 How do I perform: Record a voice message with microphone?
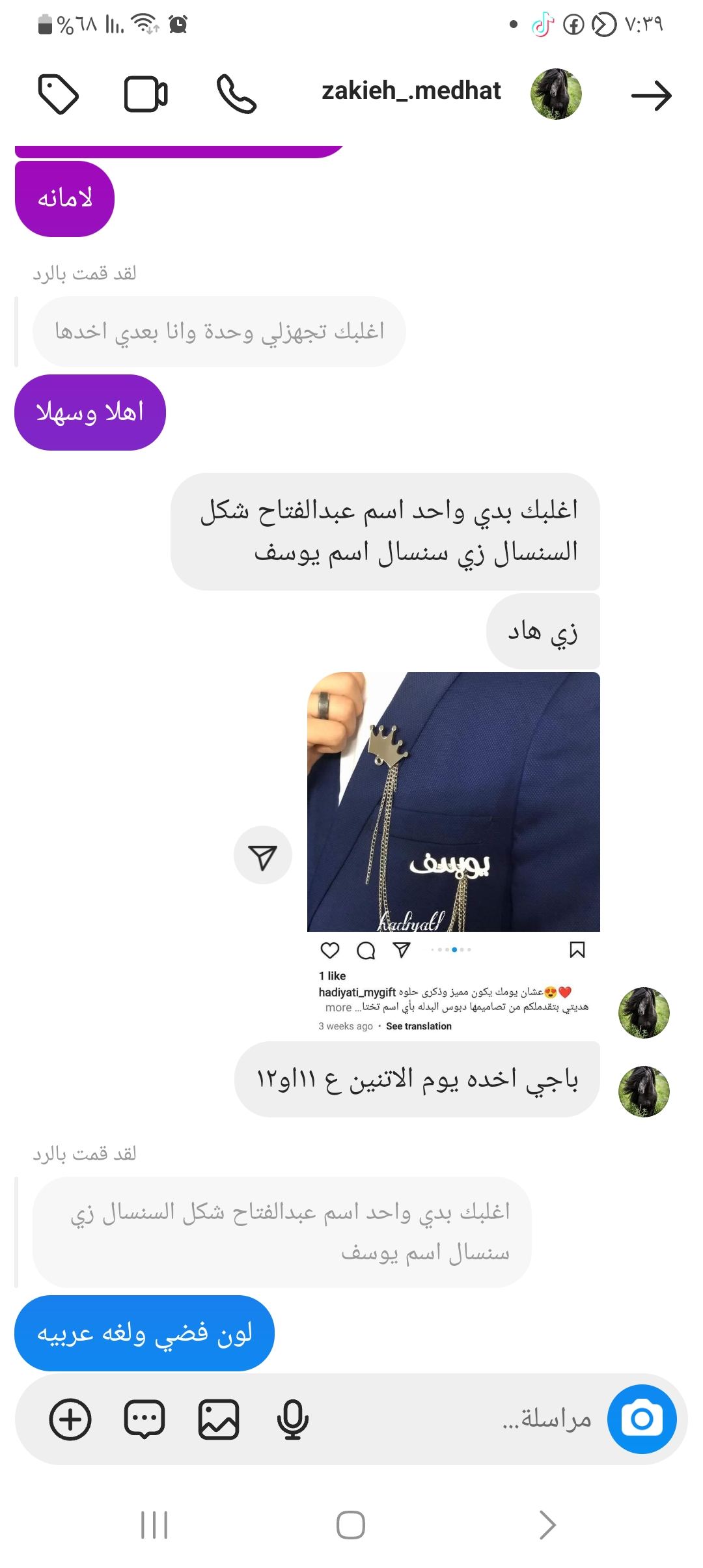(292, 1419)
